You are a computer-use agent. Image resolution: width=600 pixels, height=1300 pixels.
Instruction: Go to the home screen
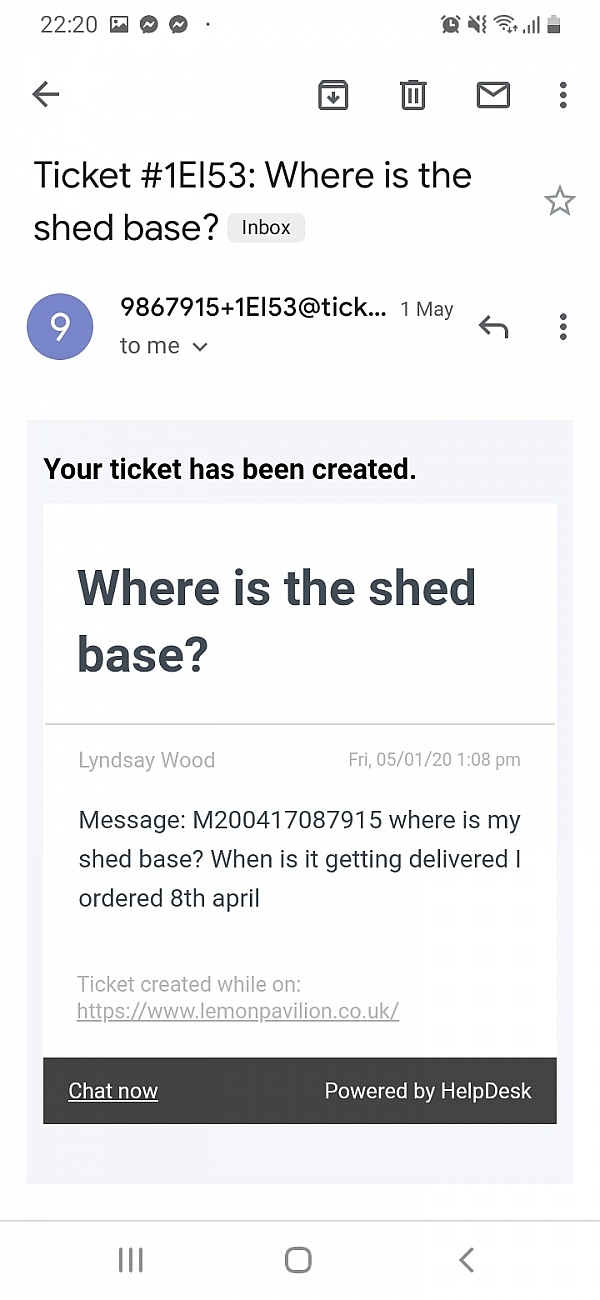pyautogui.click(x=298, y=1260)
